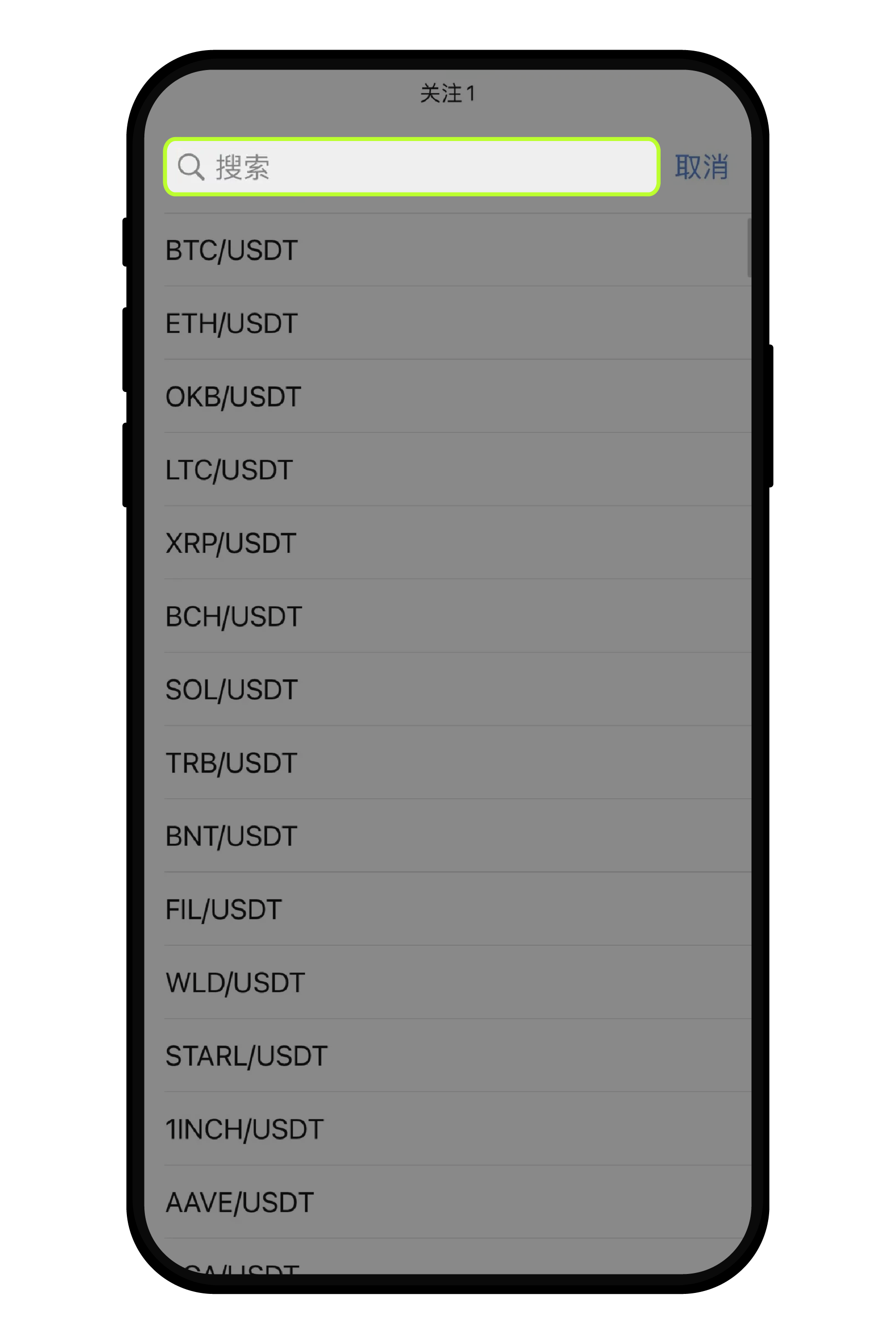Choose the BCH/USDT row
The height and width of the screenshot is (1344, 896).
pos(233,616)
